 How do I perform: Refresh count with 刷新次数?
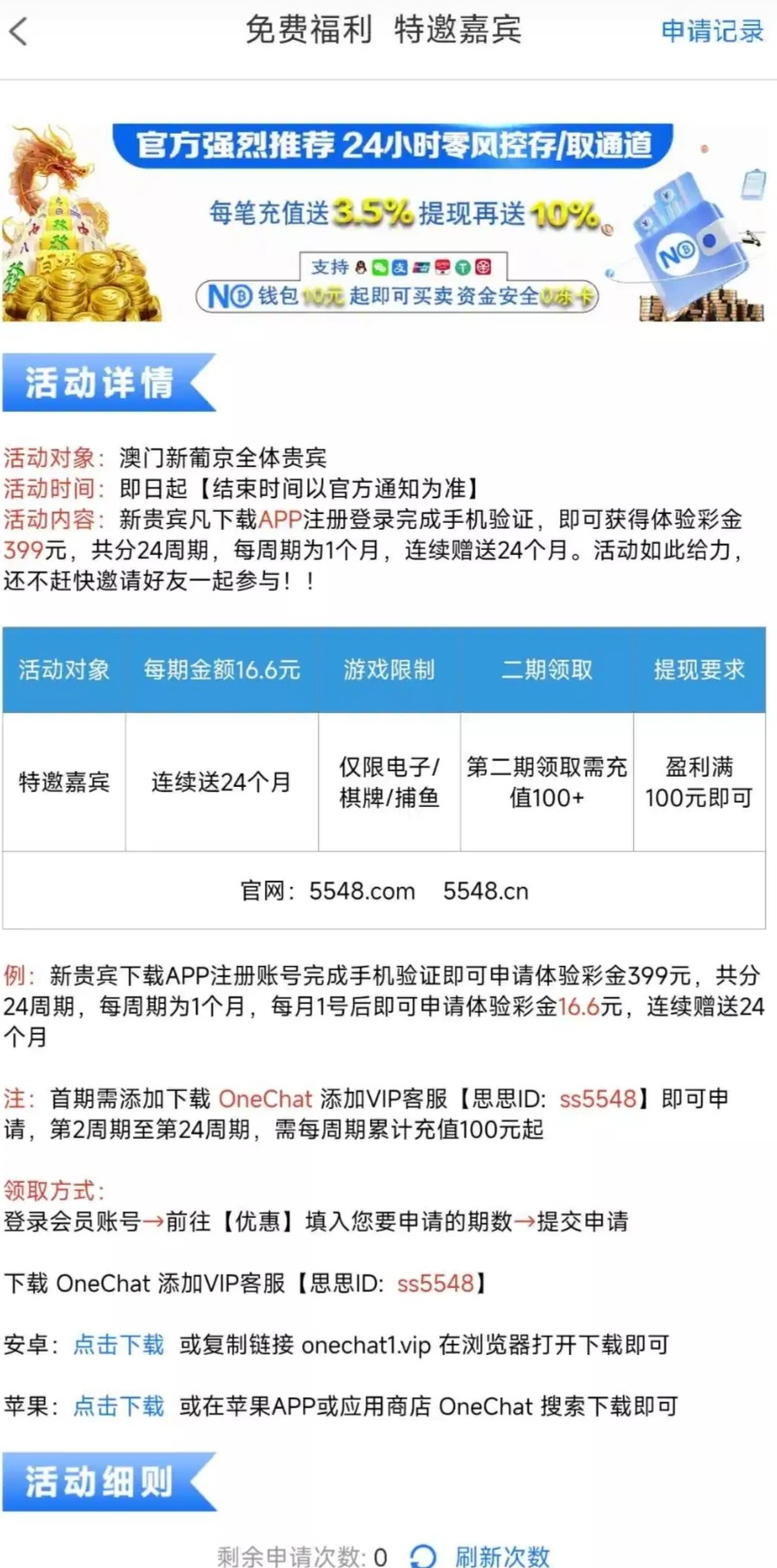click(x=501, y=1556)
